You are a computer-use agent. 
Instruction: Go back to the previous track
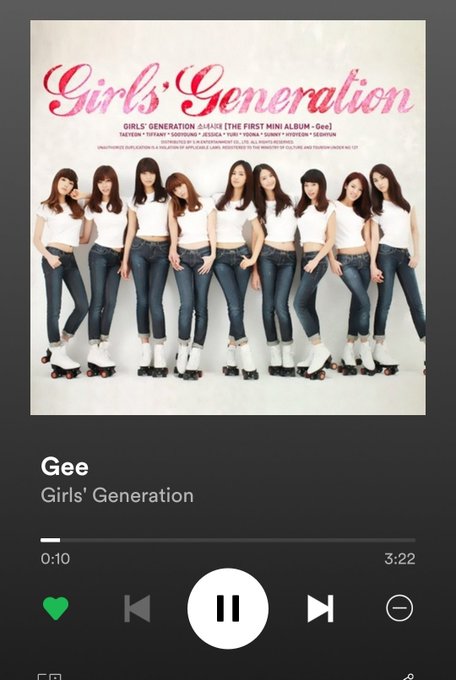[x=137, y=608]
